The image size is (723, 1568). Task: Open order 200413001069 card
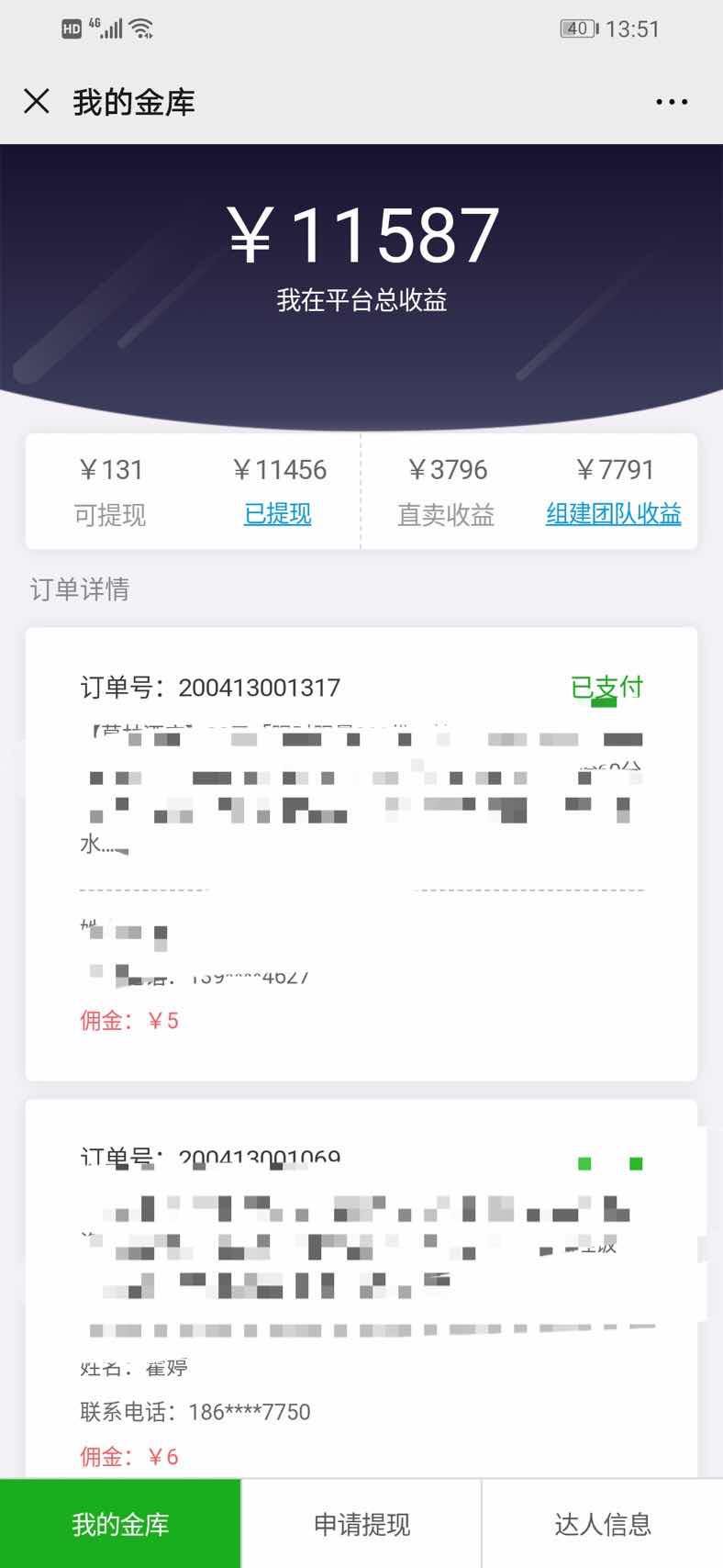(x=361, y=1285)
